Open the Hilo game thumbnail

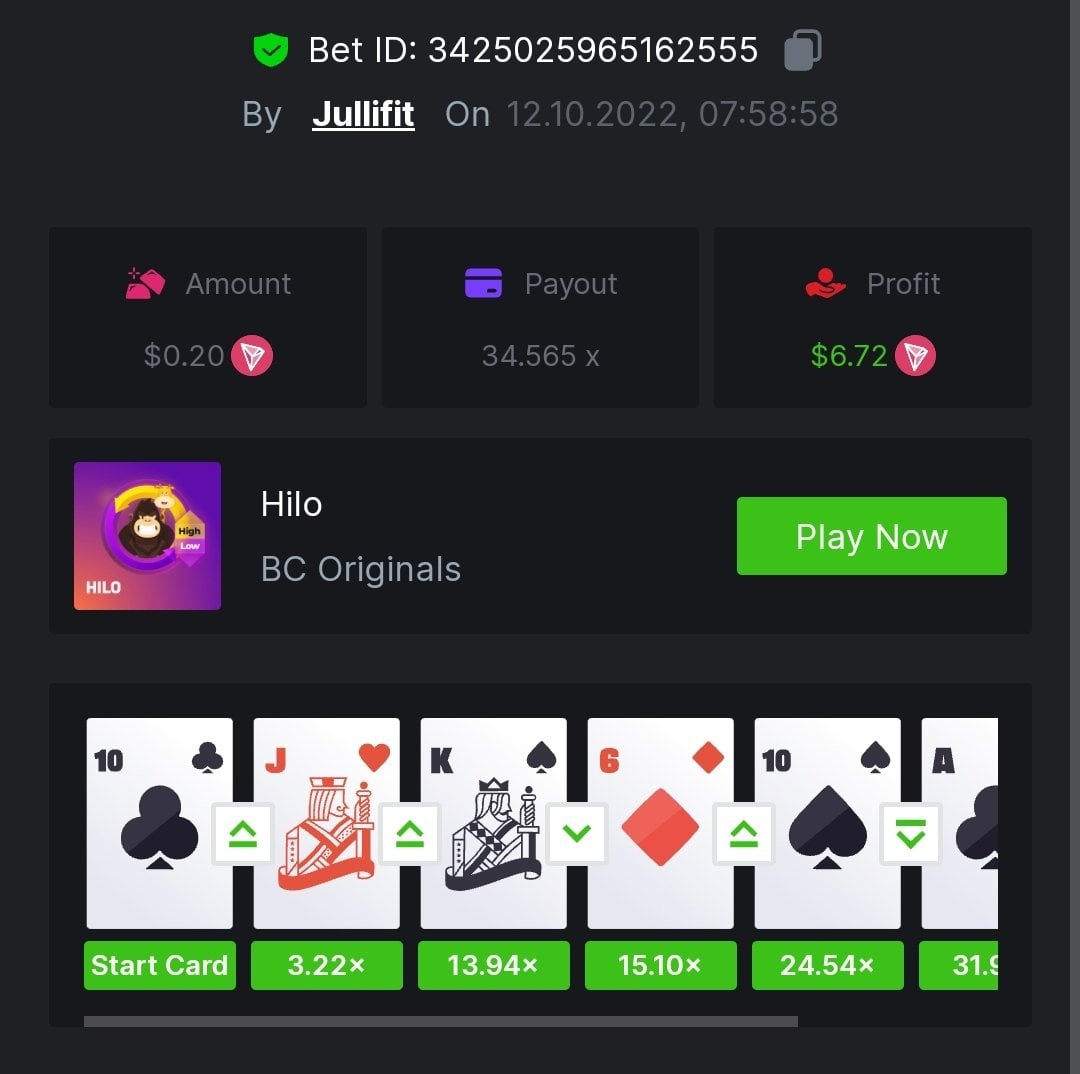[147, 536]
